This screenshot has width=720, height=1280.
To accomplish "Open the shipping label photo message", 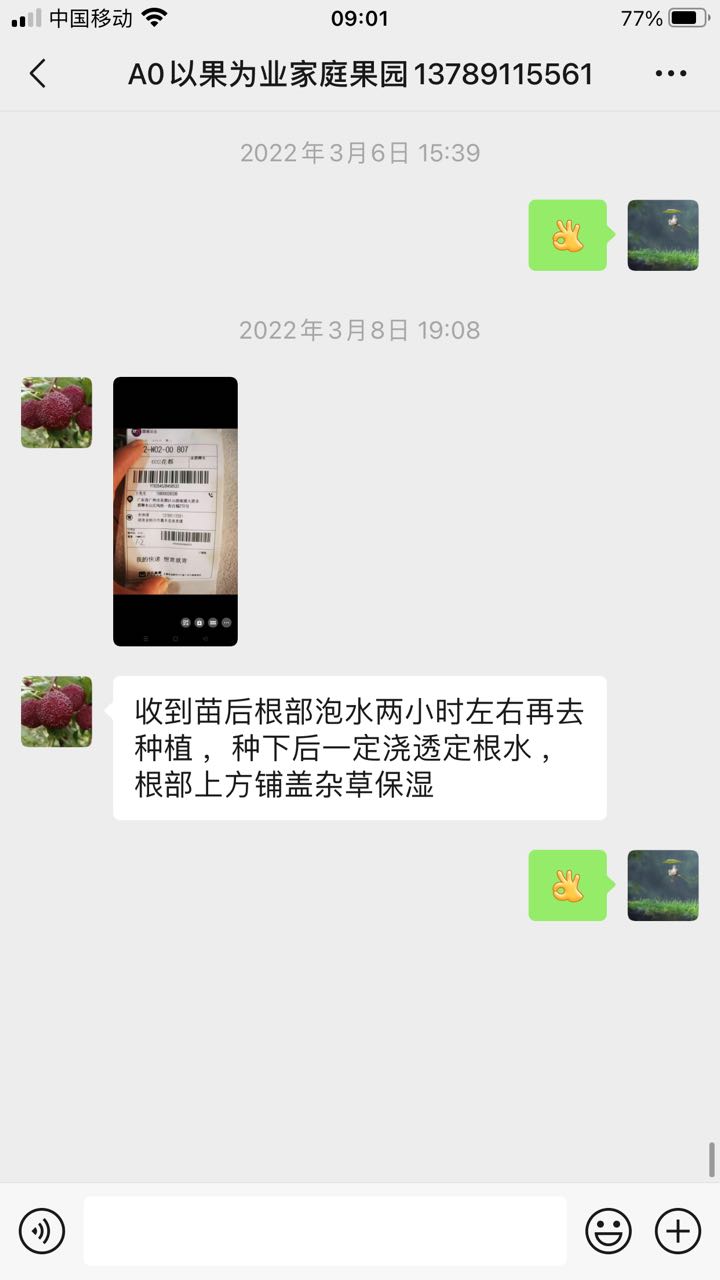I will 175,511.
